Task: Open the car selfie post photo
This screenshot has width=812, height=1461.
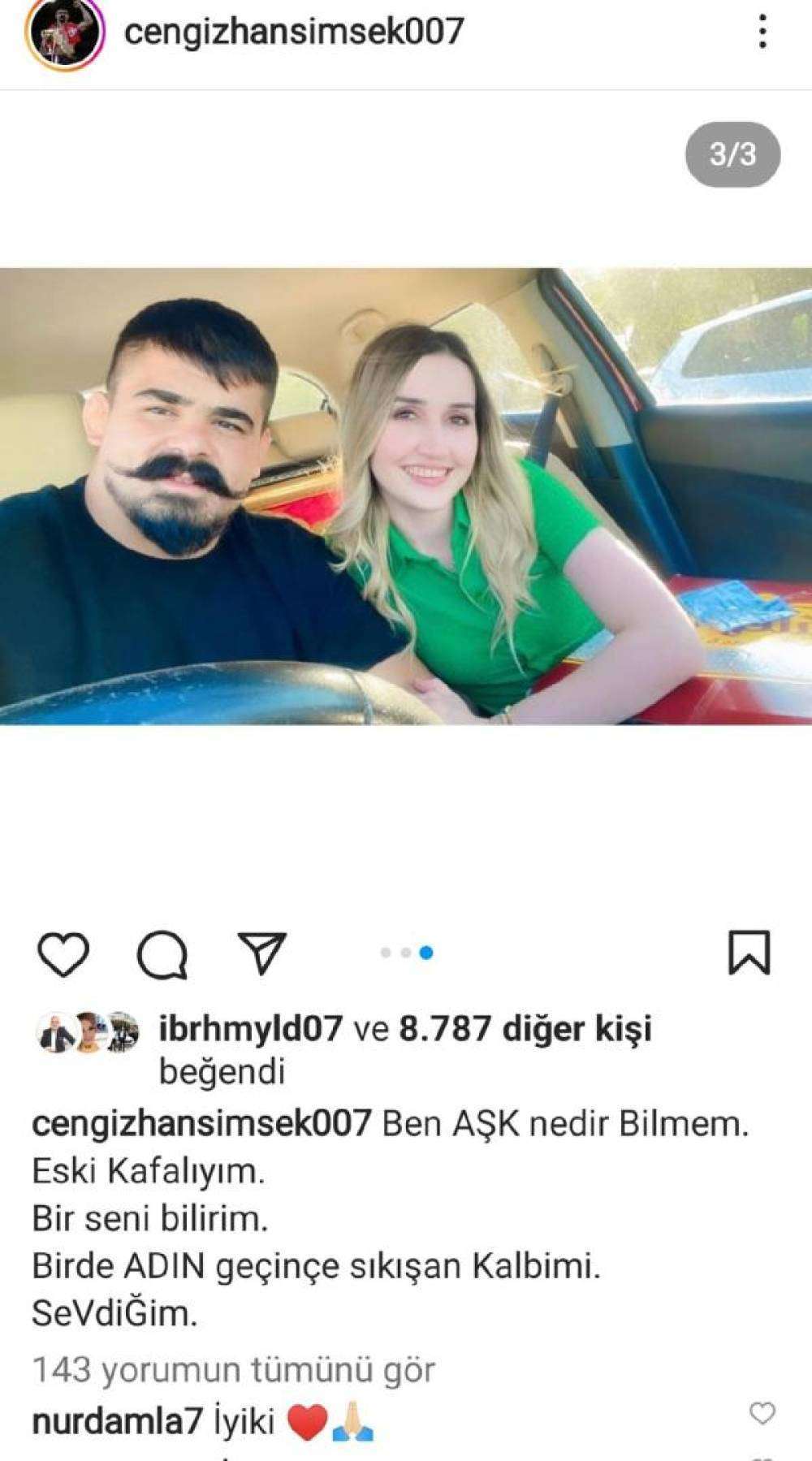Action: (x=406, y=495)
